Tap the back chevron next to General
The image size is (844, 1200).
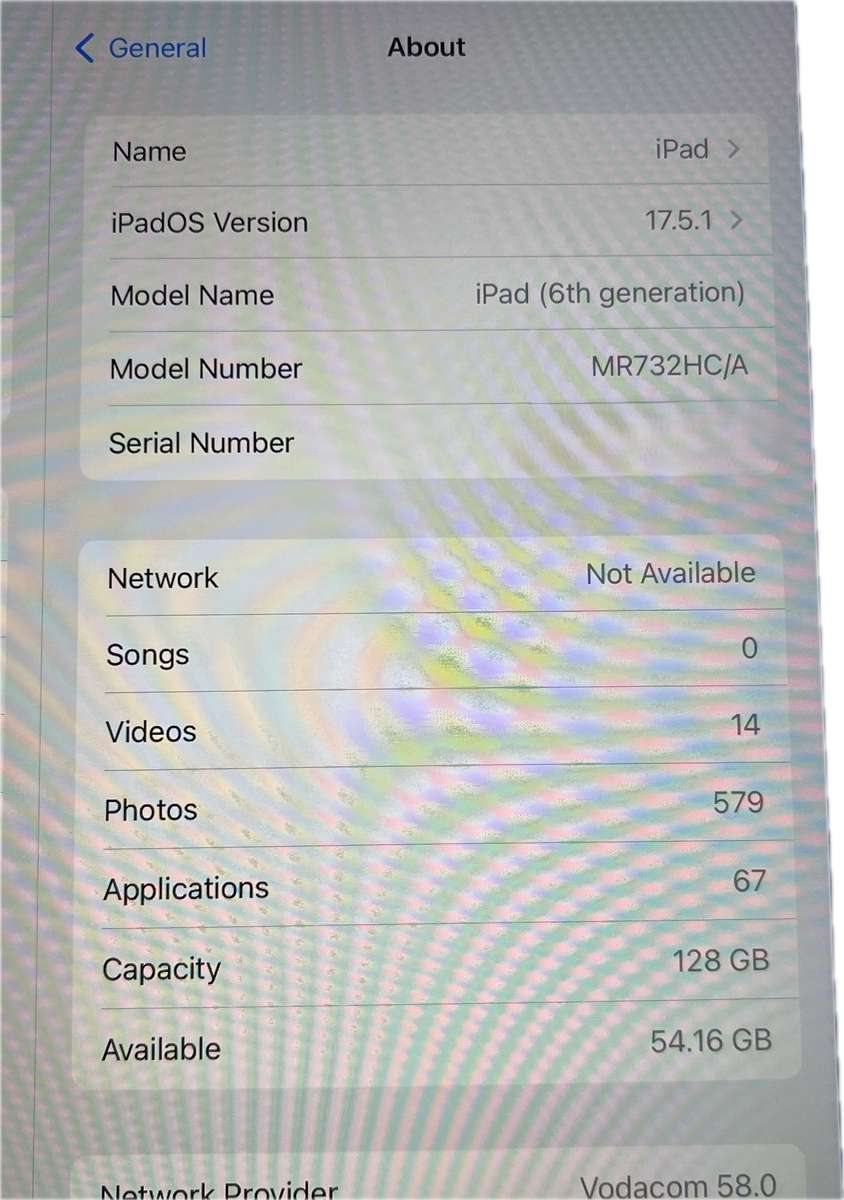click(x=83, y=47)
